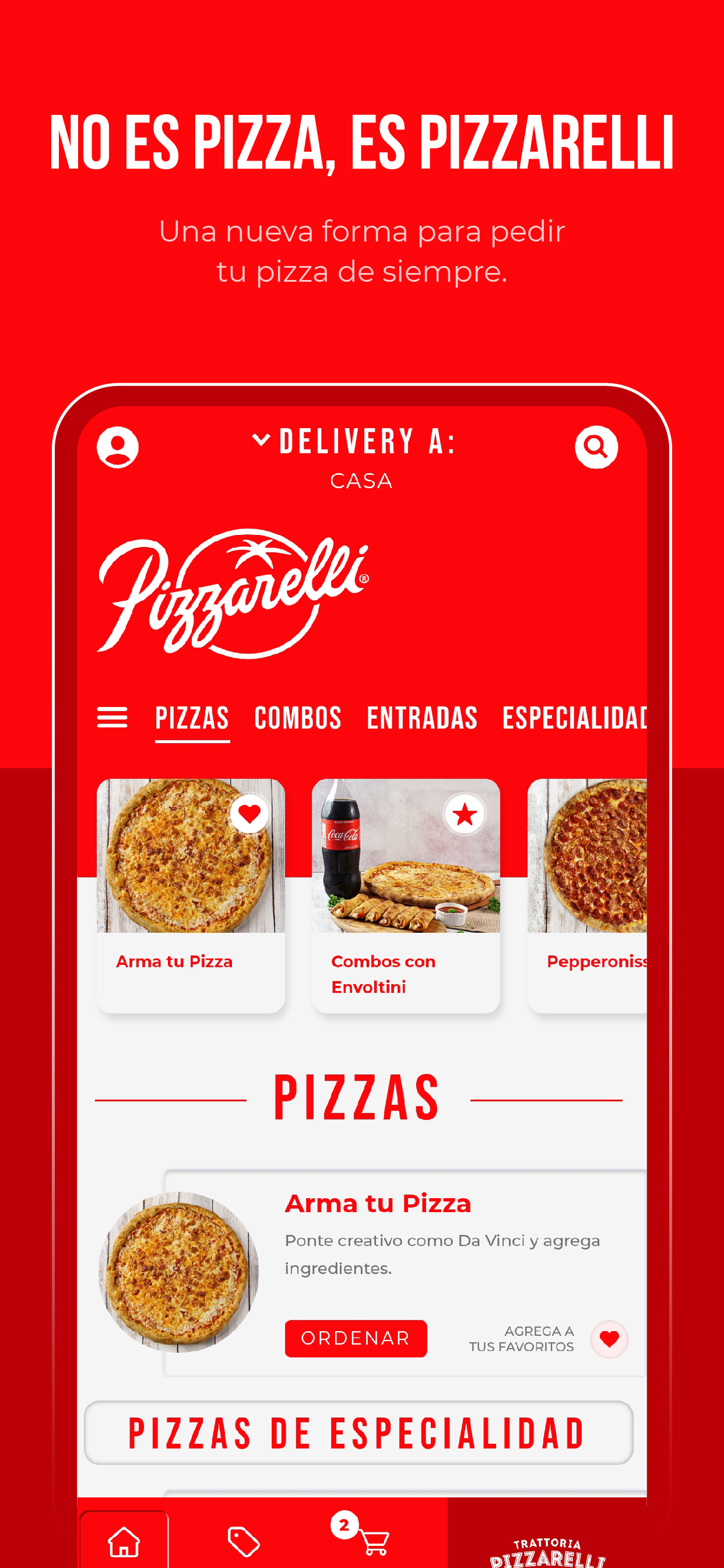Open the hamburger menu icon

point(111,718)
